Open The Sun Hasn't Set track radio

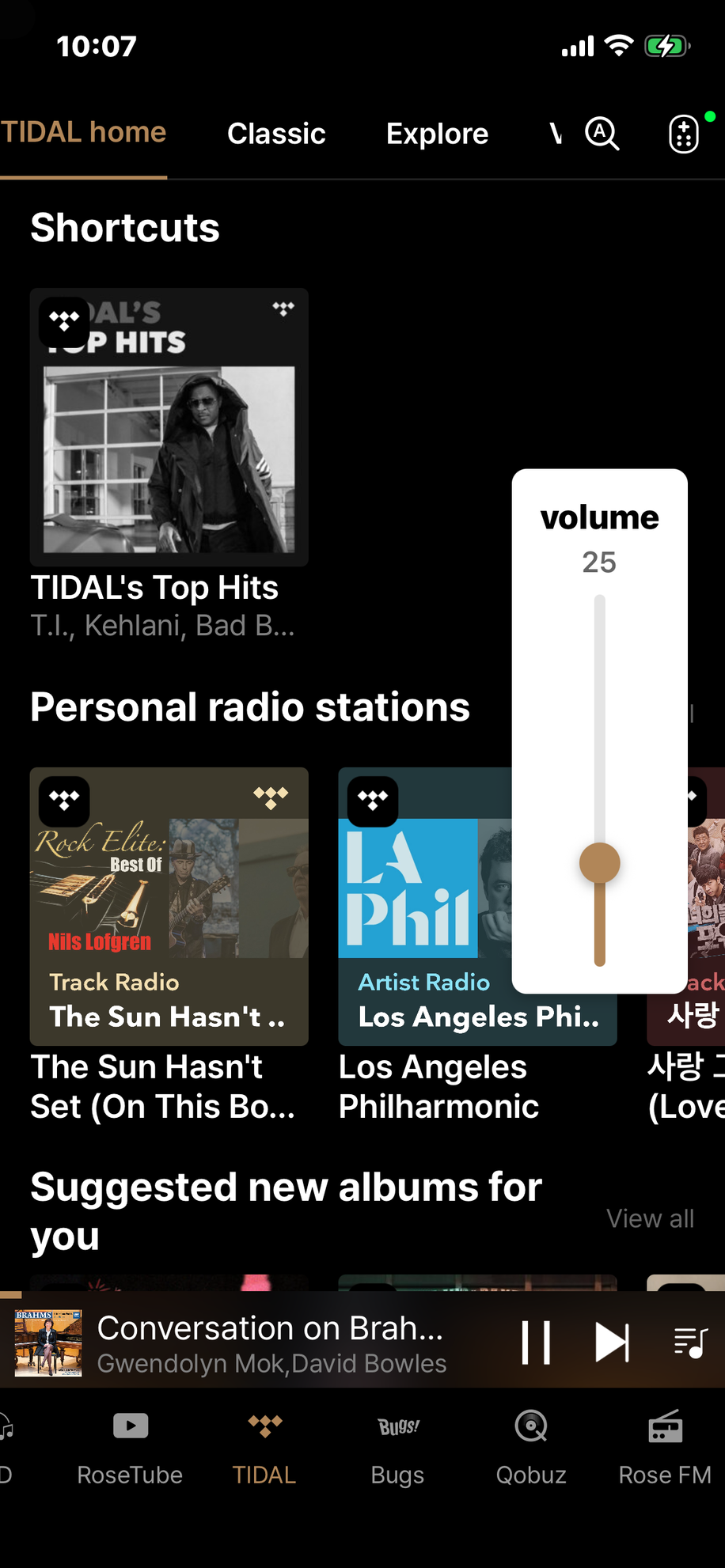point(169,906)
